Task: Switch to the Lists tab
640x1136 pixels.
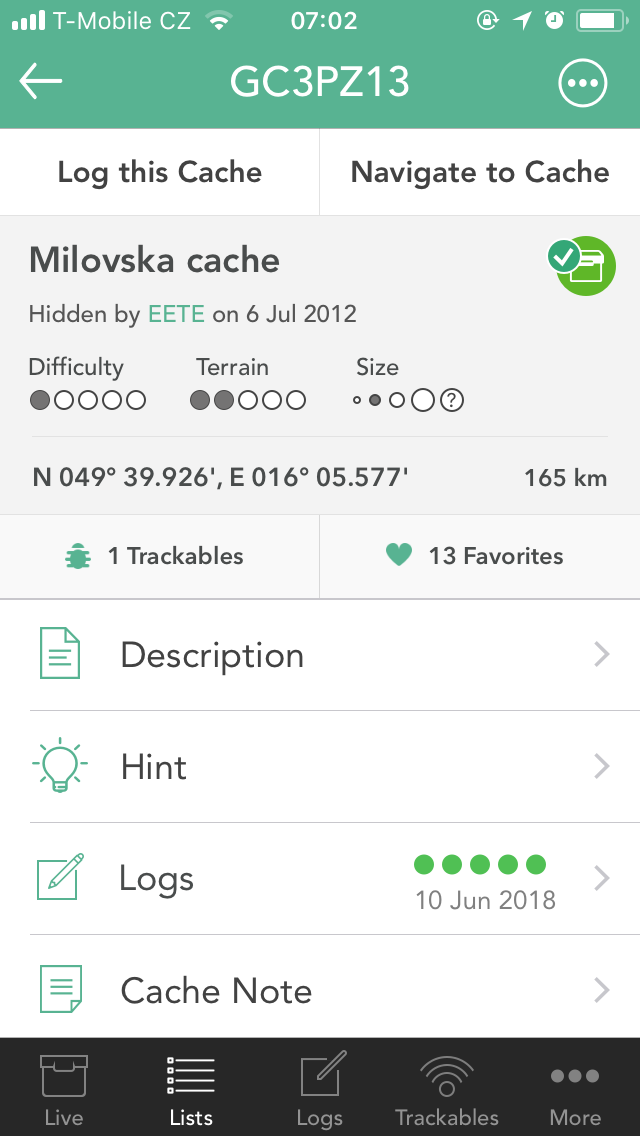Action: tap(191, 1088)
